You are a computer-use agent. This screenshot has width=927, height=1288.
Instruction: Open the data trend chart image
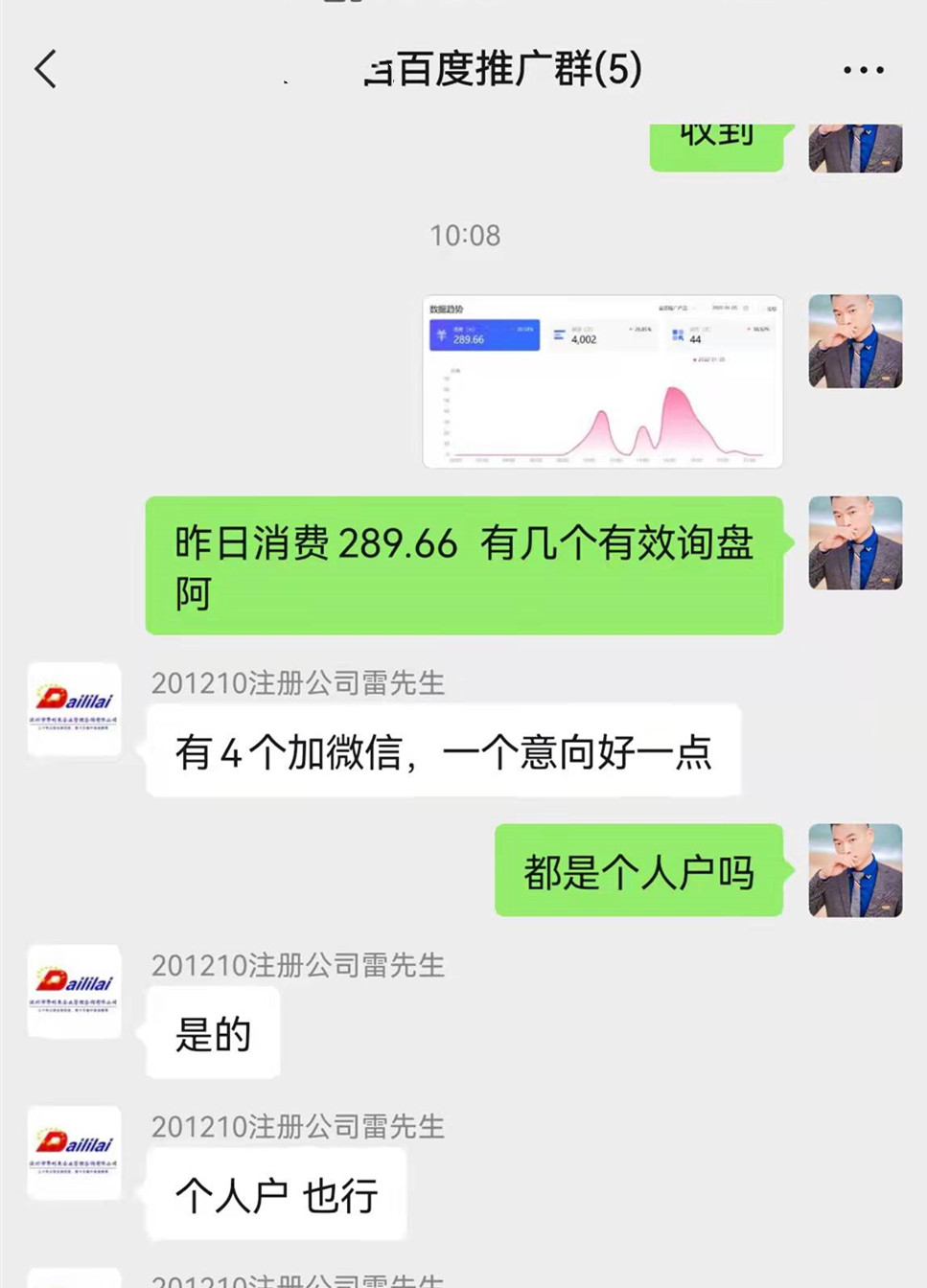[x=602, y=381]
